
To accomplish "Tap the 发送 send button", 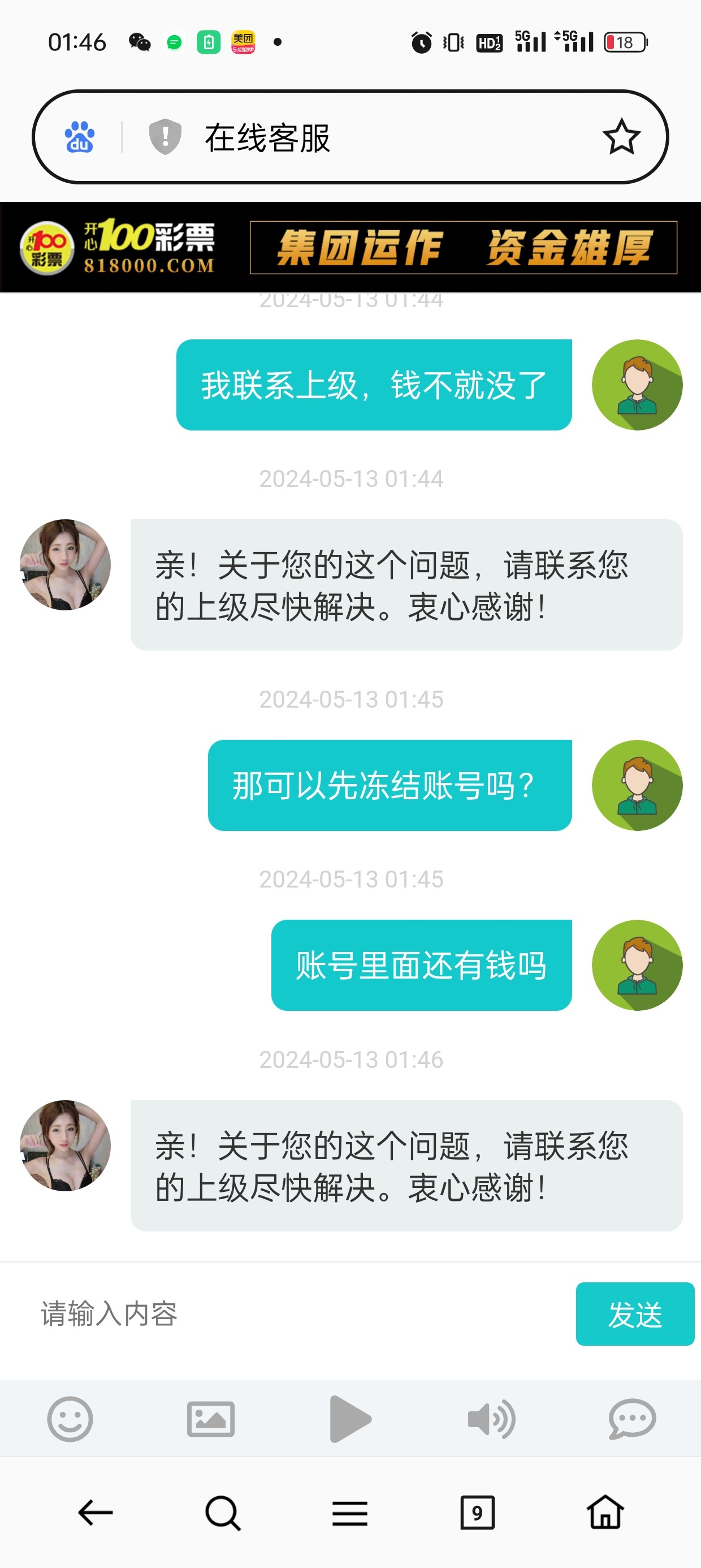I will [635, 1314].
